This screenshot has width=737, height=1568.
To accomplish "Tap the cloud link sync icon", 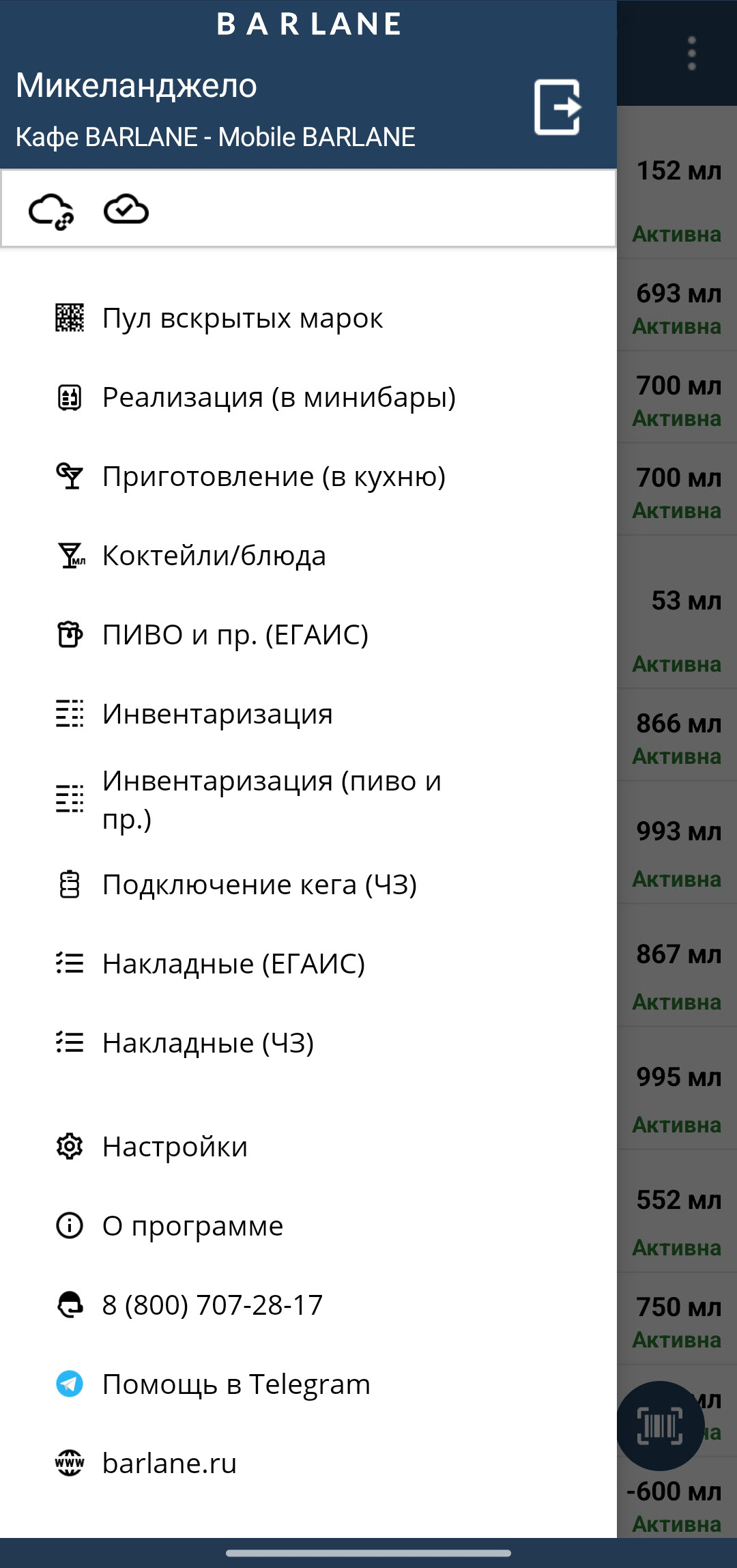I will (x=51, y=210).
